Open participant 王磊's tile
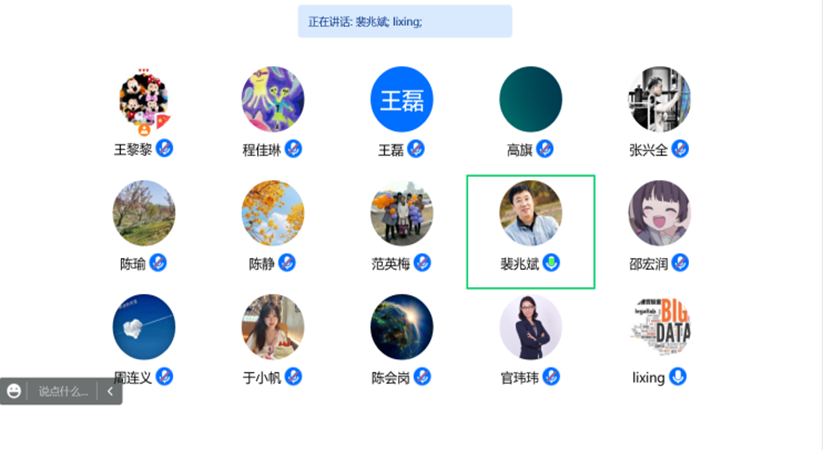The image size is (823, 450). coord(402,99)
